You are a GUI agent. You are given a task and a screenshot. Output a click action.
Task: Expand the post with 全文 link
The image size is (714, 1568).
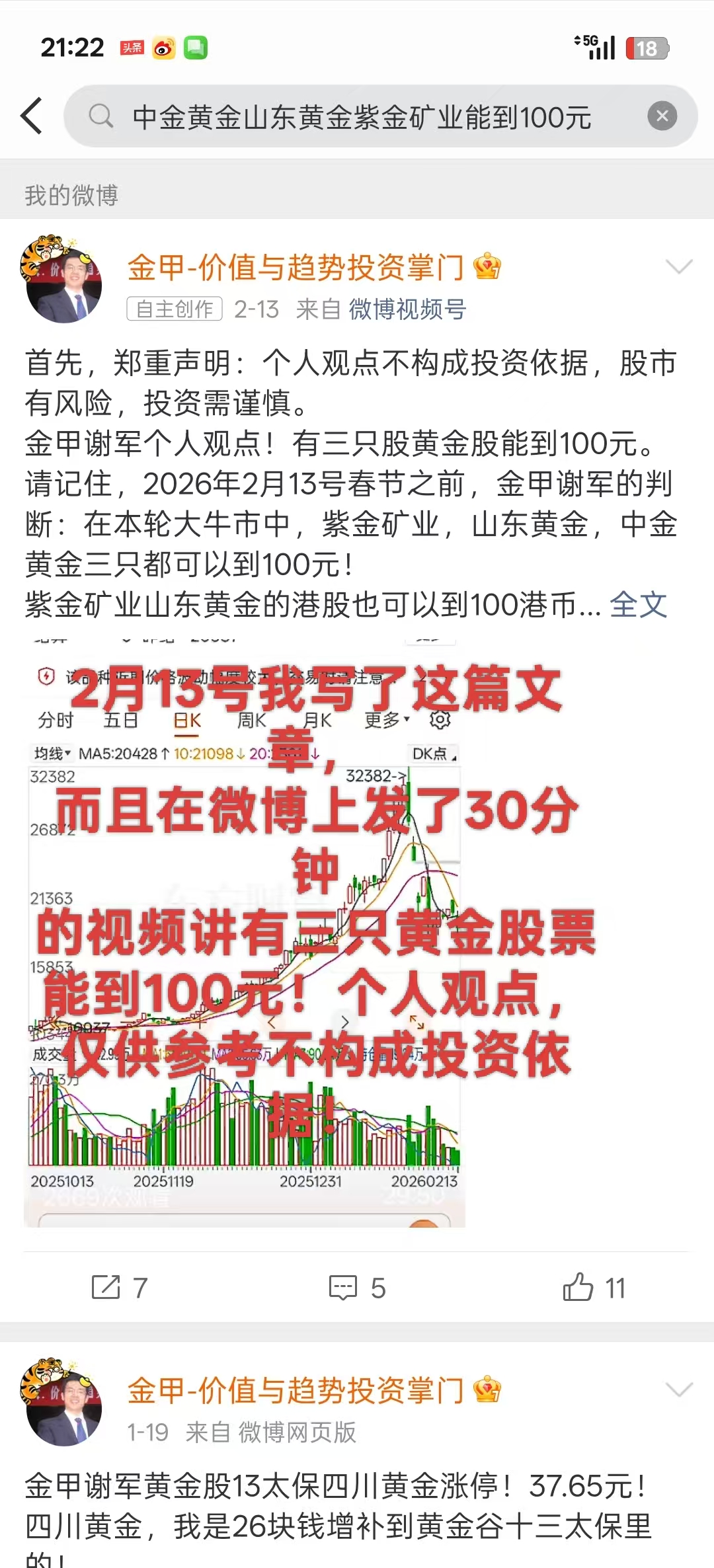pyautogui.click(x=638, y=605)
